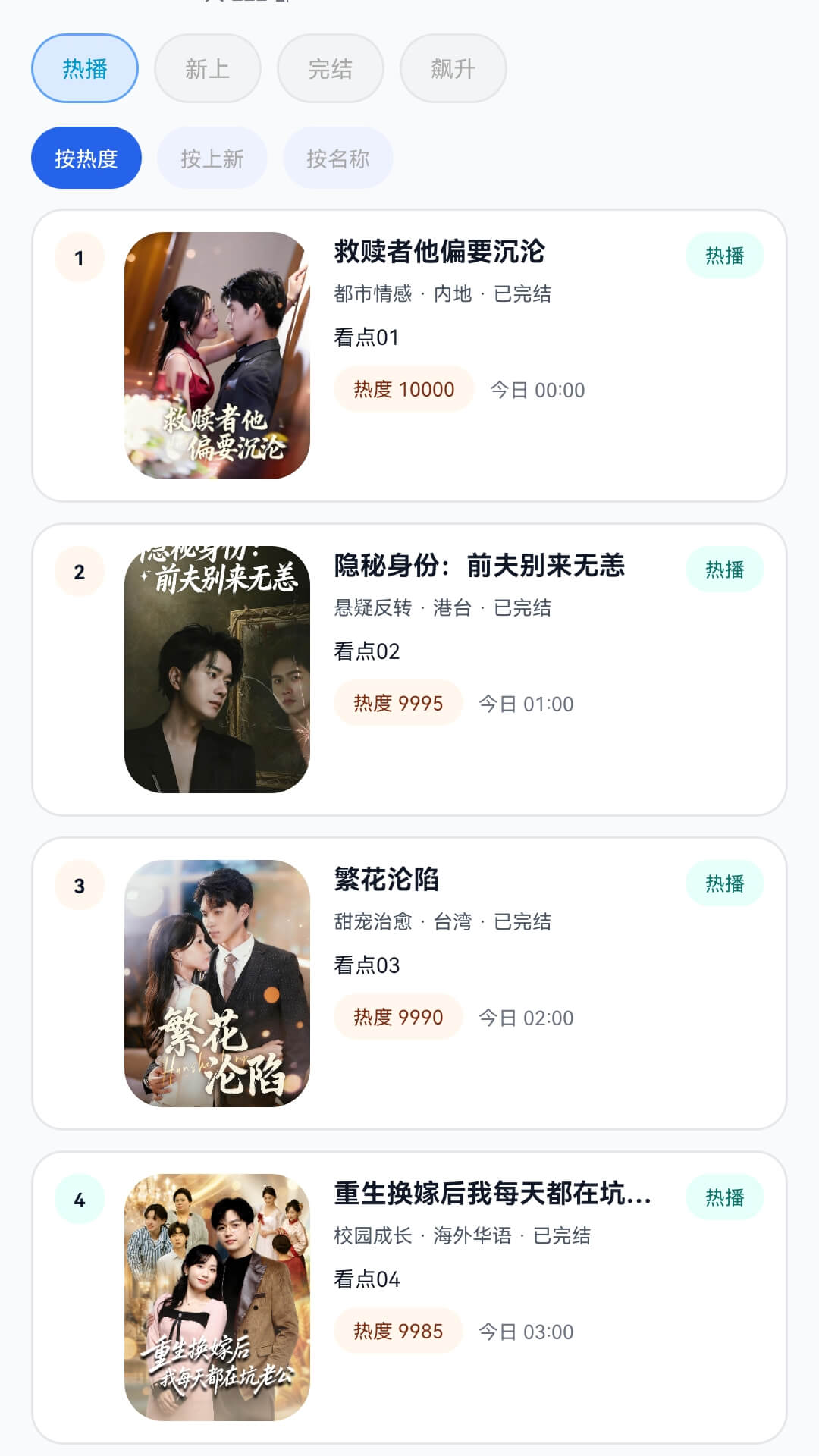
Task: Sort the list by 按名称
Action: tap(338, 157)
